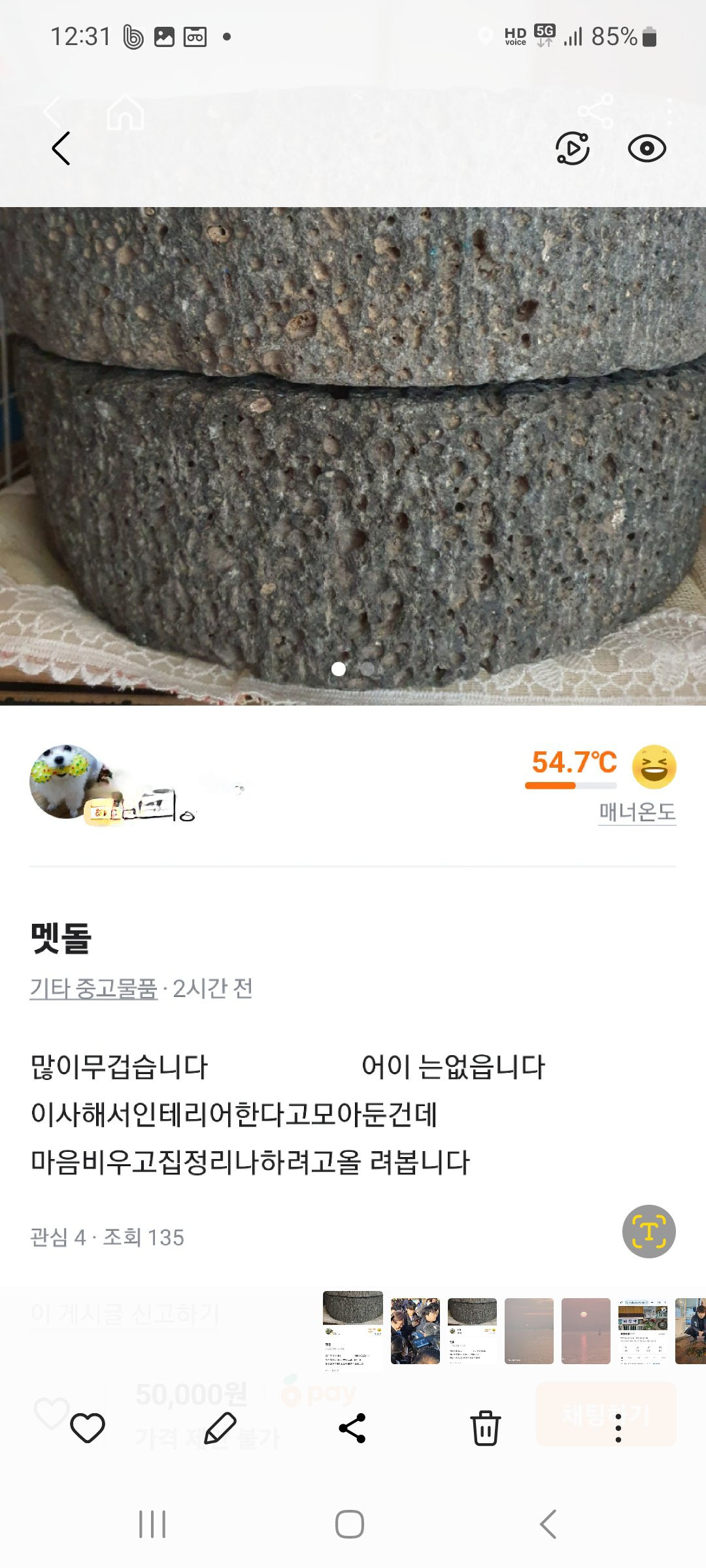
Task: Delete this image with the trash icon
Action: 485,1428
